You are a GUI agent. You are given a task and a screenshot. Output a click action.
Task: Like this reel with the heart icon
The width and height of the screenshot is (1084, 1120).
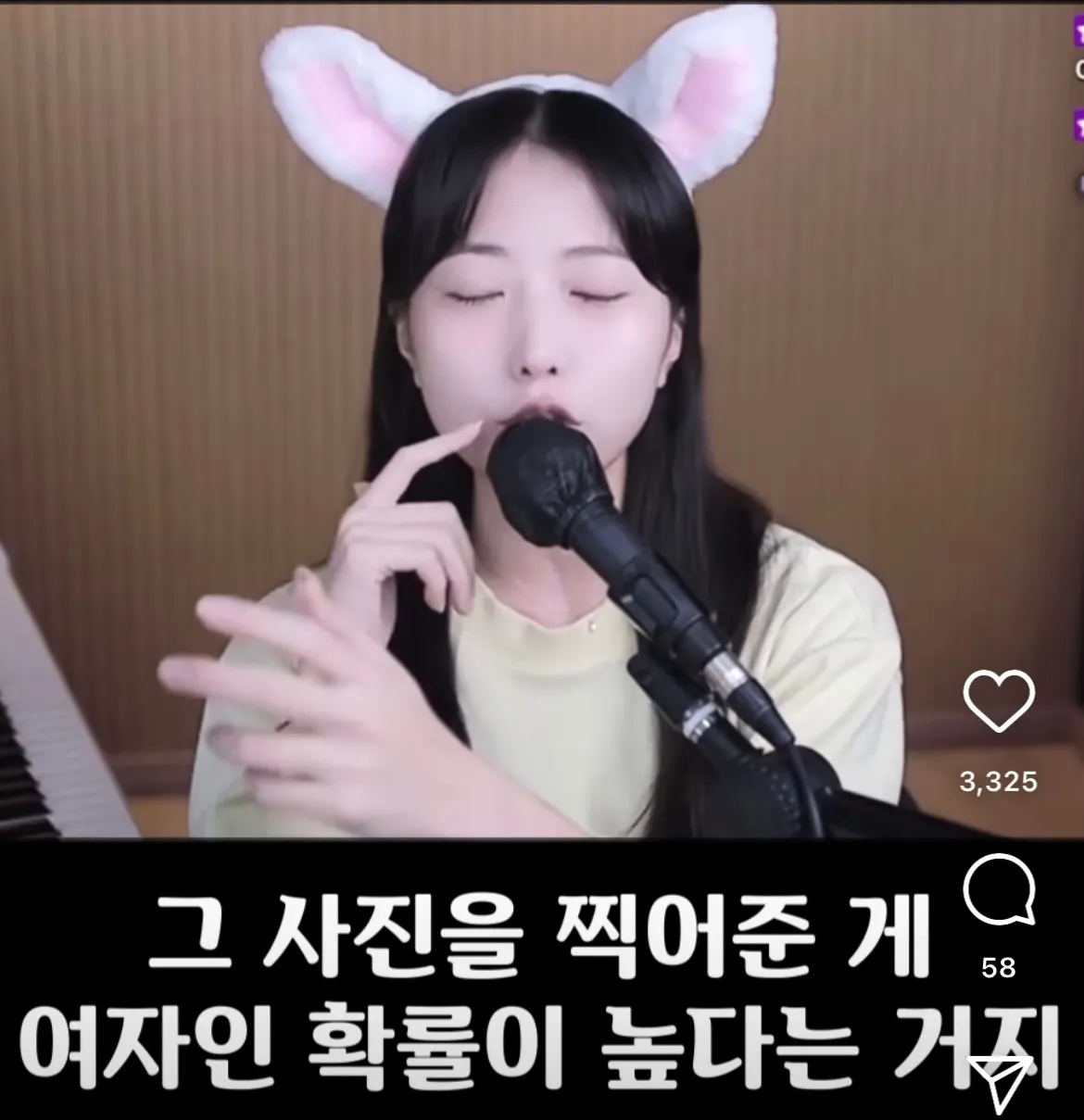tap(999, 701)
